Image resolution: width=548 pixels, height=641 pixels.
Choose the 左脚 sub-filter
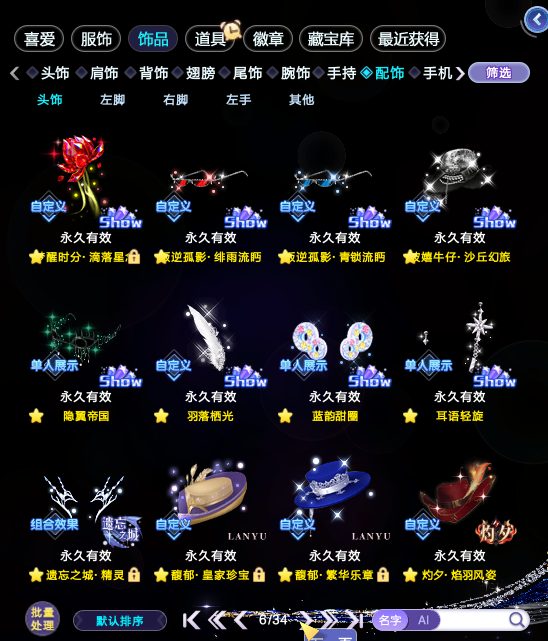pyautogui.click(x=112, y=99)
